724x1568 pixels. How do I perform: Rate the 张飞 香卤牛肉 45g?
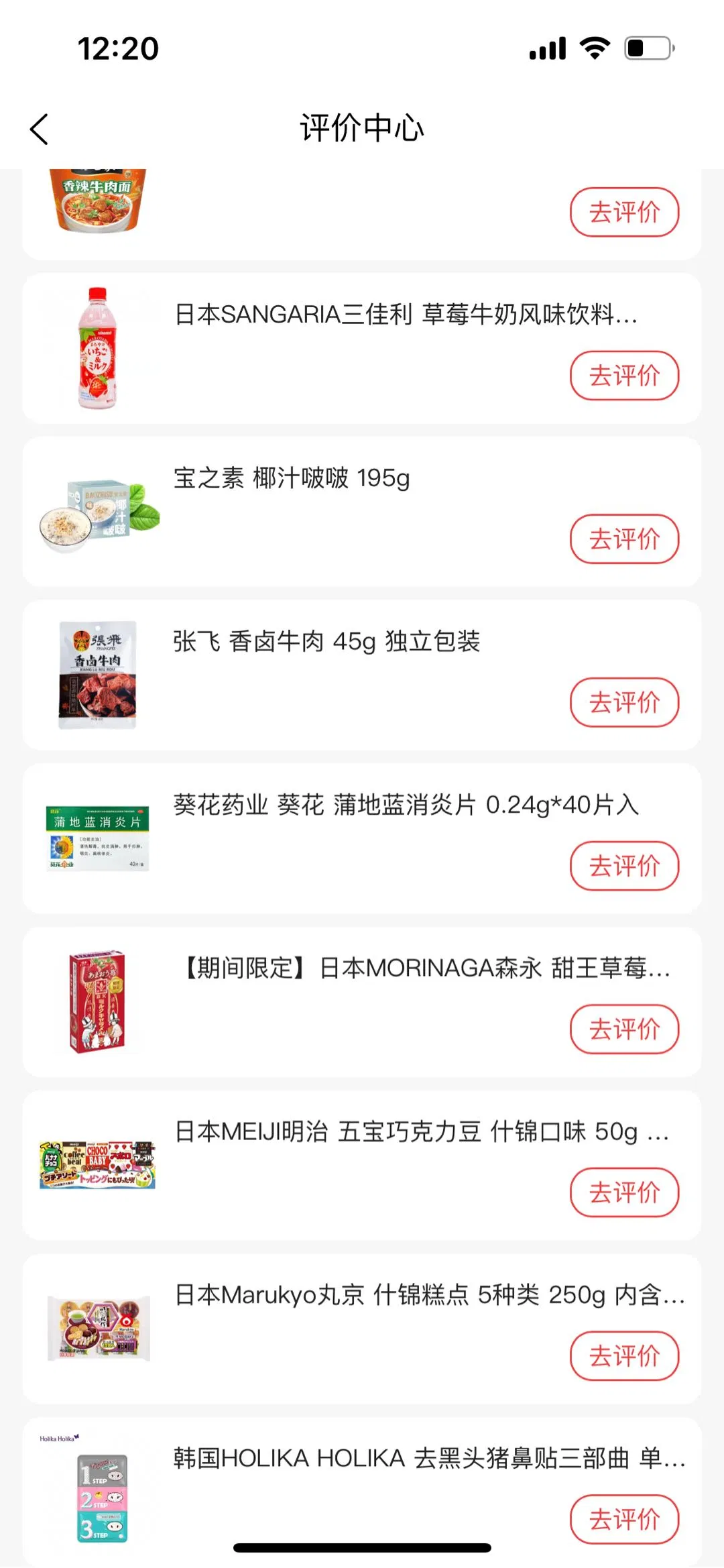(624, 702)
